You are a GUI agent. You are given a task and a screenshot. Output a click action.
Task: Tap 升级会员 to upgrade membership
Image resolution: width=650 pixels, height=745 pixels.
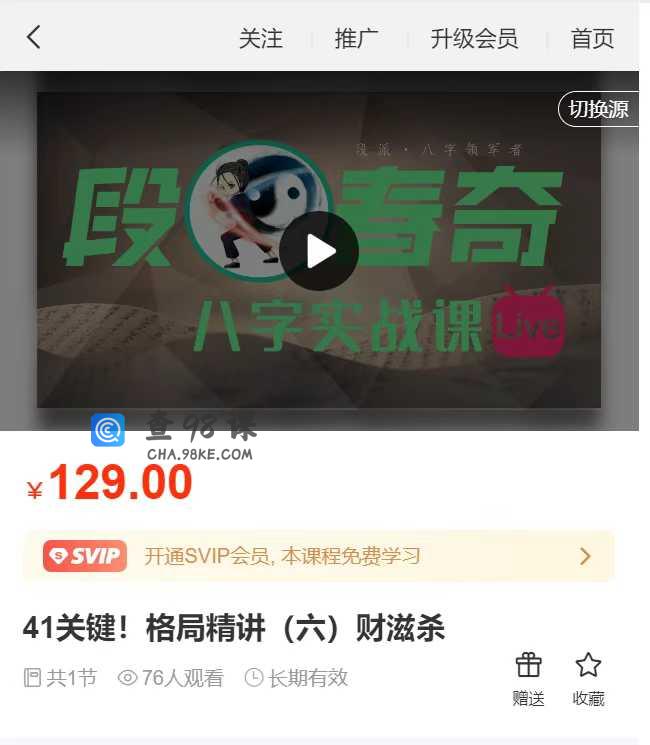coord(474,39)
